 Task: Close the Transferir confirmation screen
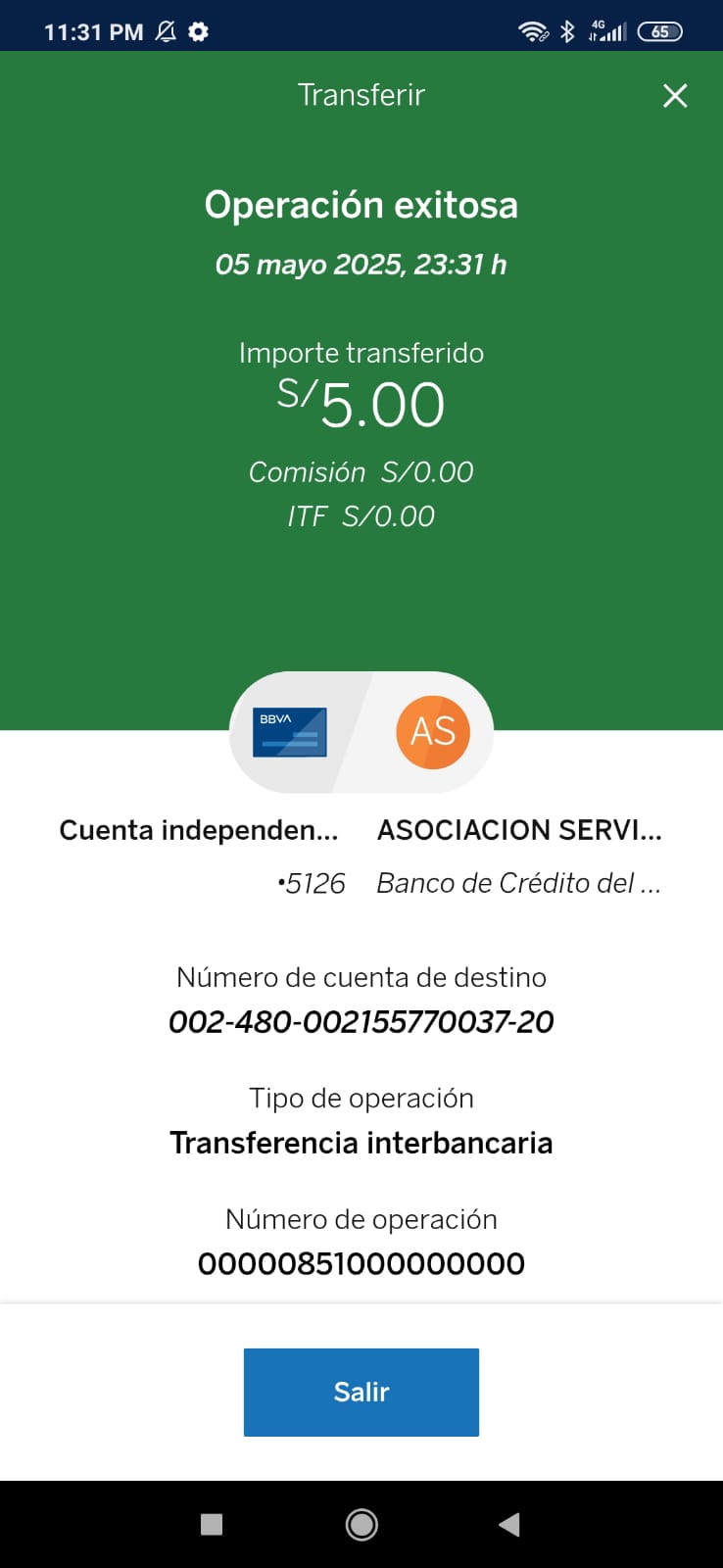point(675,96)
